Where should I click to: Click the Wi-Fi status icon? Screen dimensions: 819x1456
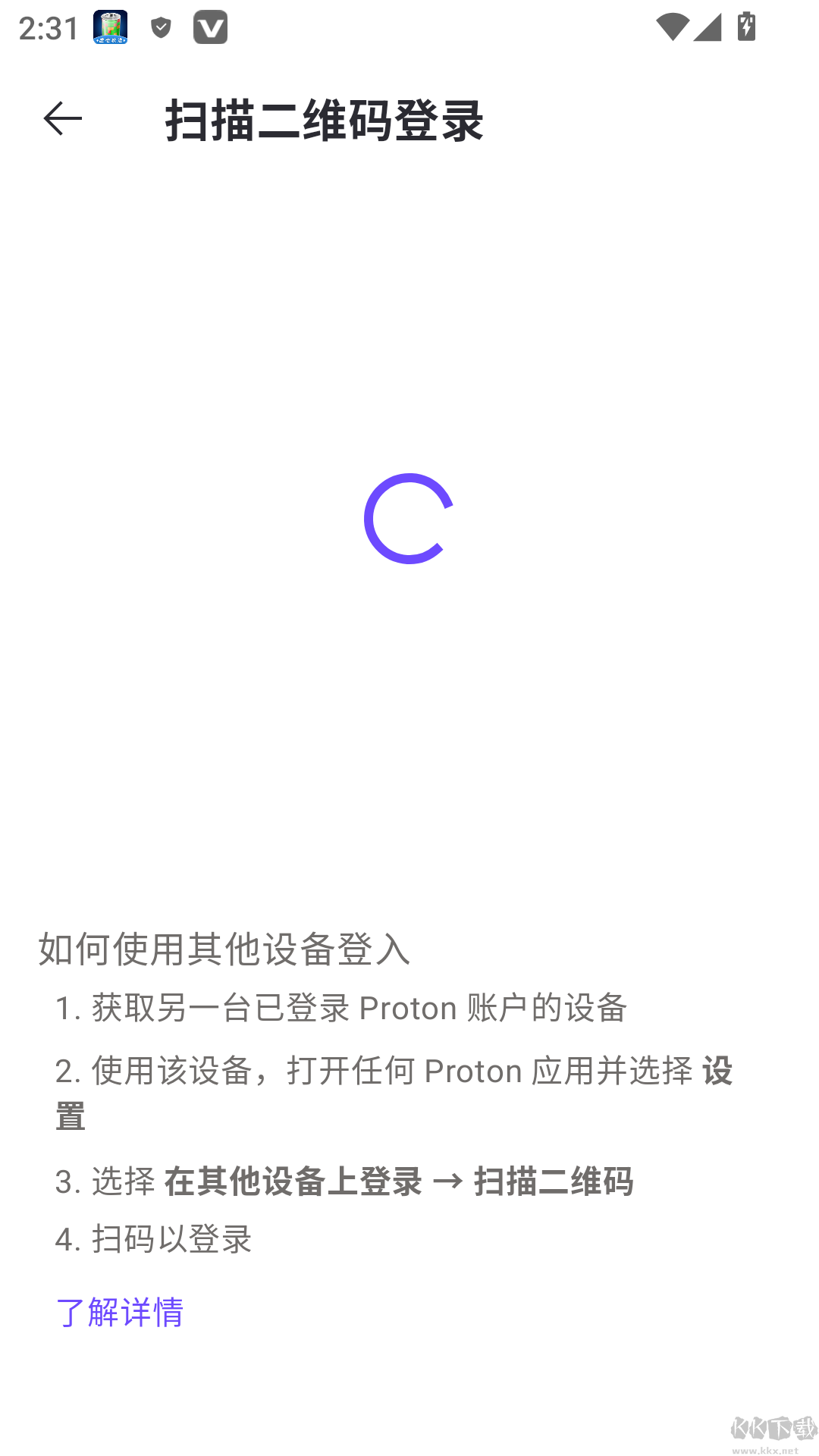pos(671,28)
